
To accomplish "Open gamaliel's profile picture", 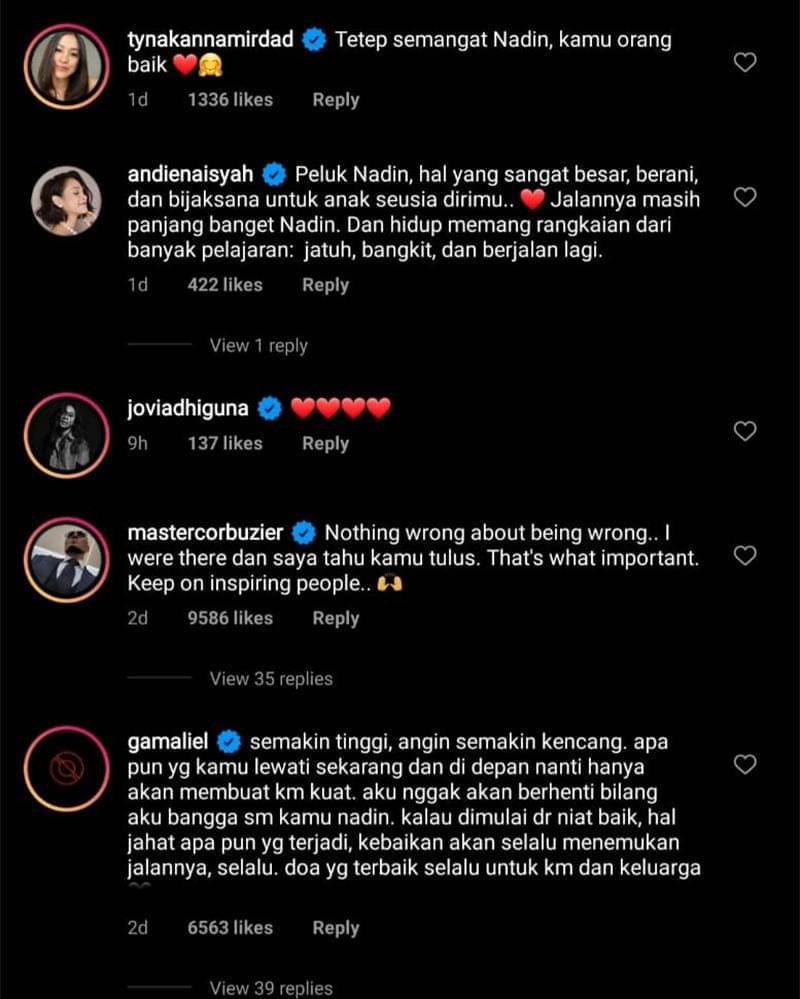I will (x=66, y=768).
